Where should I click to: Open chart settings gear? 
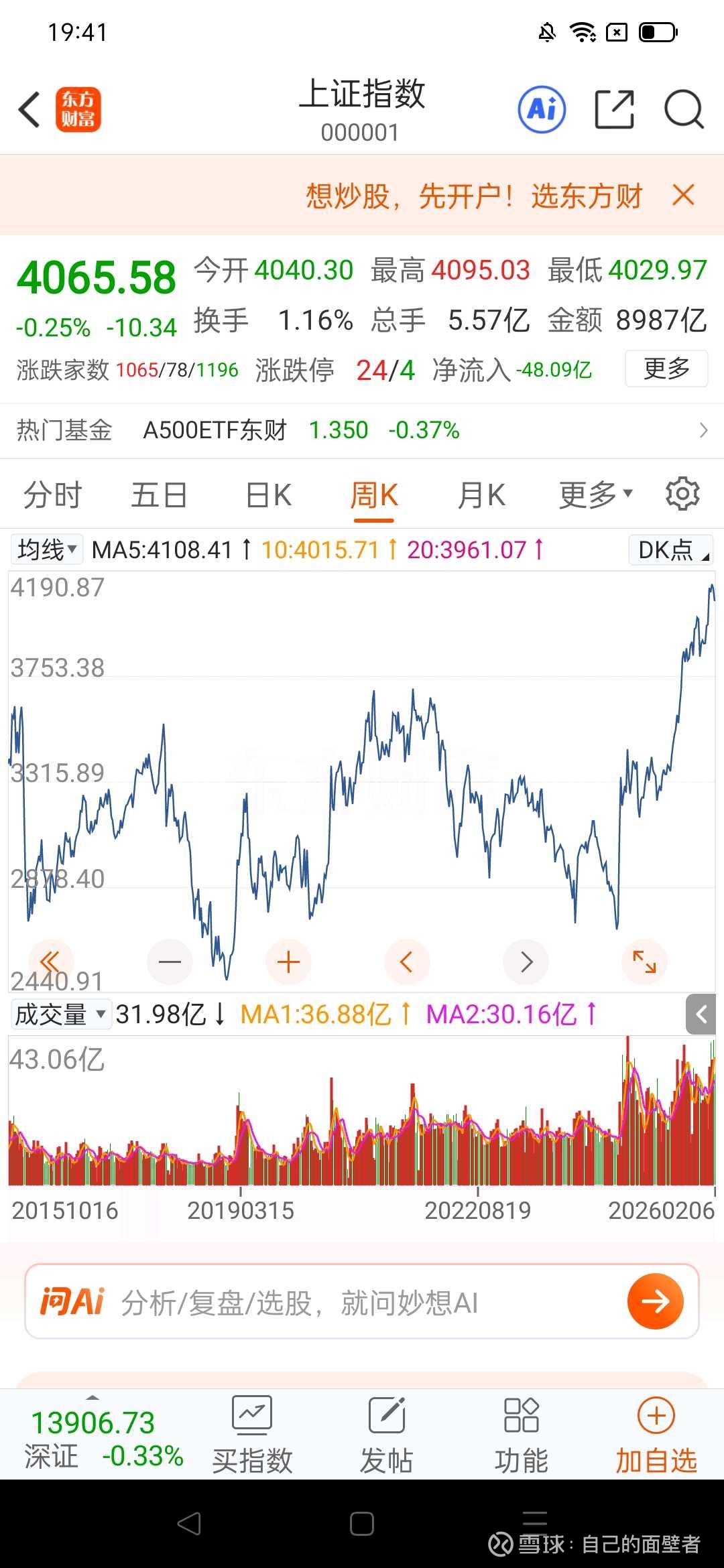682,495
